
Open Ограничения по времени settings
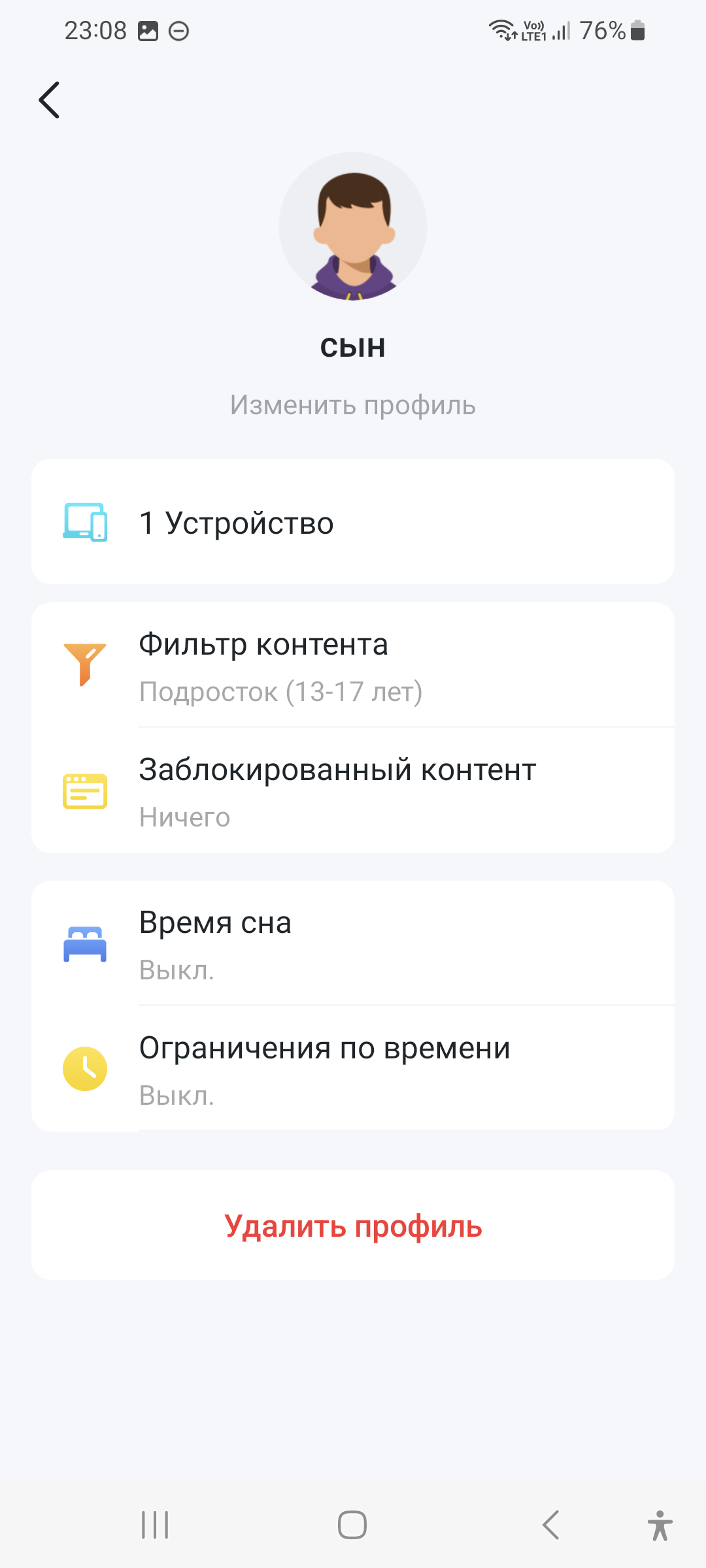tap(353, 1070)
